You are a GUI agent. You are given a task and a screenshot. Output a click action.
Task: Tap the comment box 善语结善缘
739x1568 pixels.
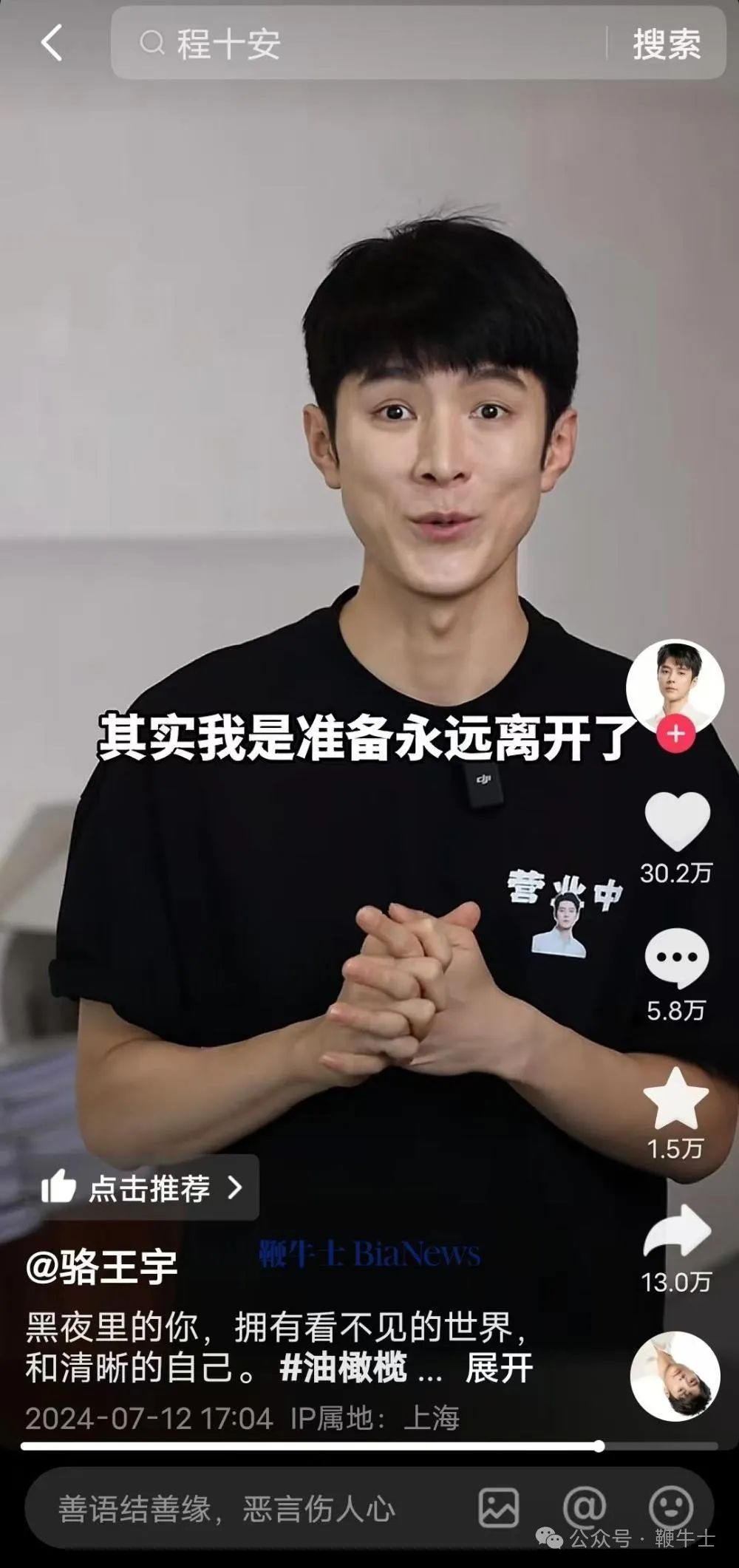click(227, 1509)
